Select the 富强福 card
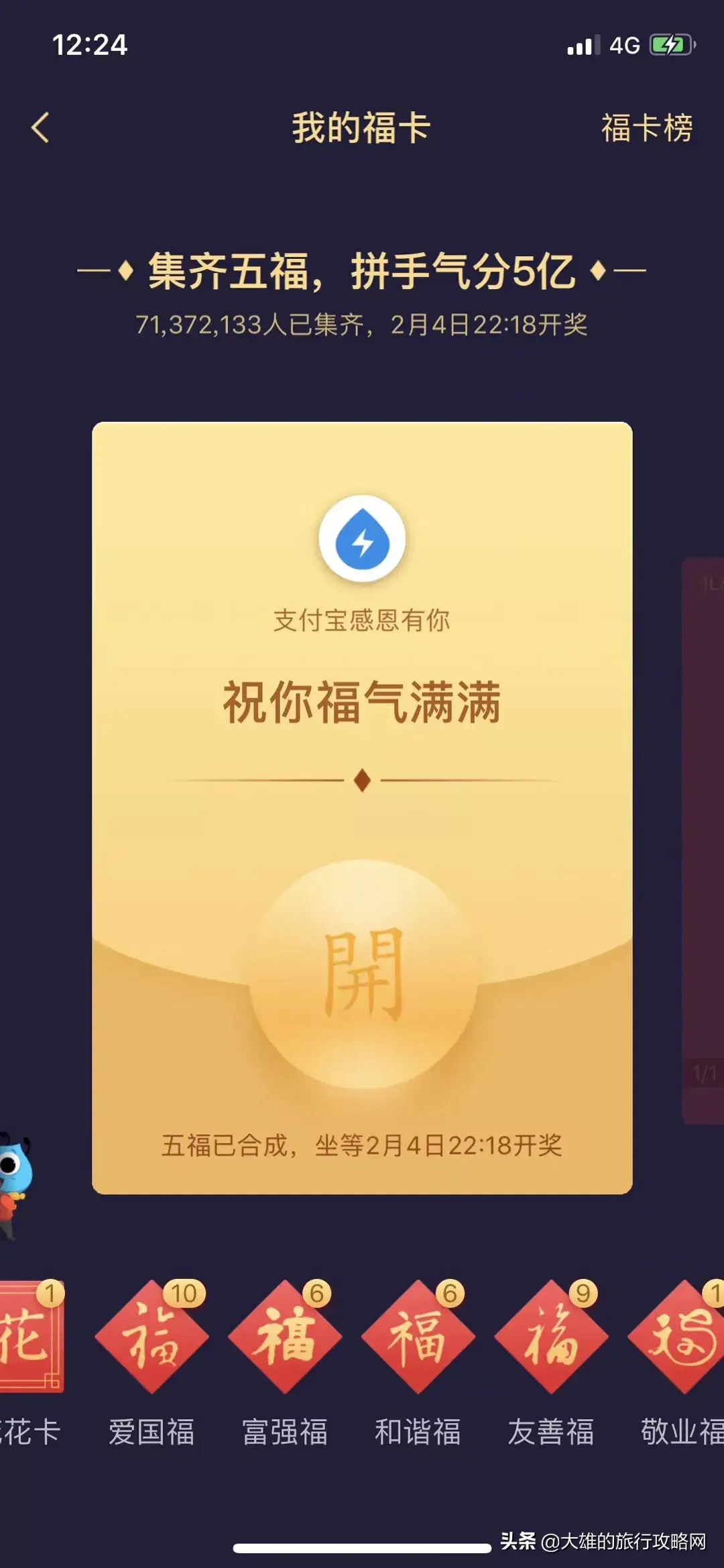The height and width of the screenshot is (1568, 724). (x=285, y=1337)
